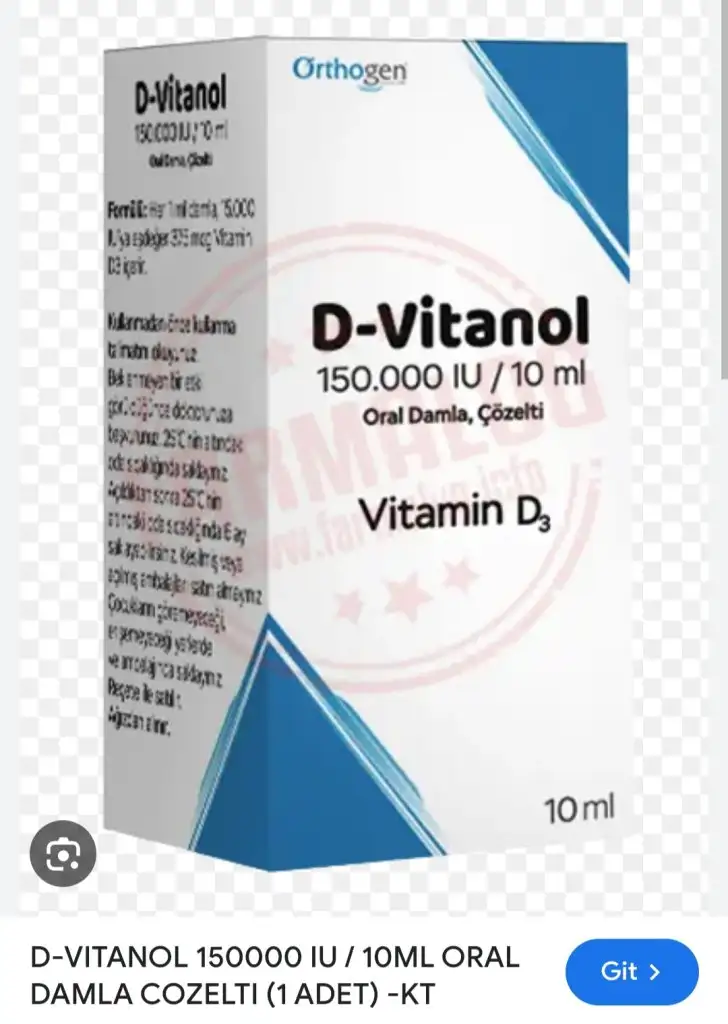This screenshot has height=1024, width=728.
Task: Open the D-VITANOL 150000 IU product title link
Action: pyautogui.click(x=275, y=975)
